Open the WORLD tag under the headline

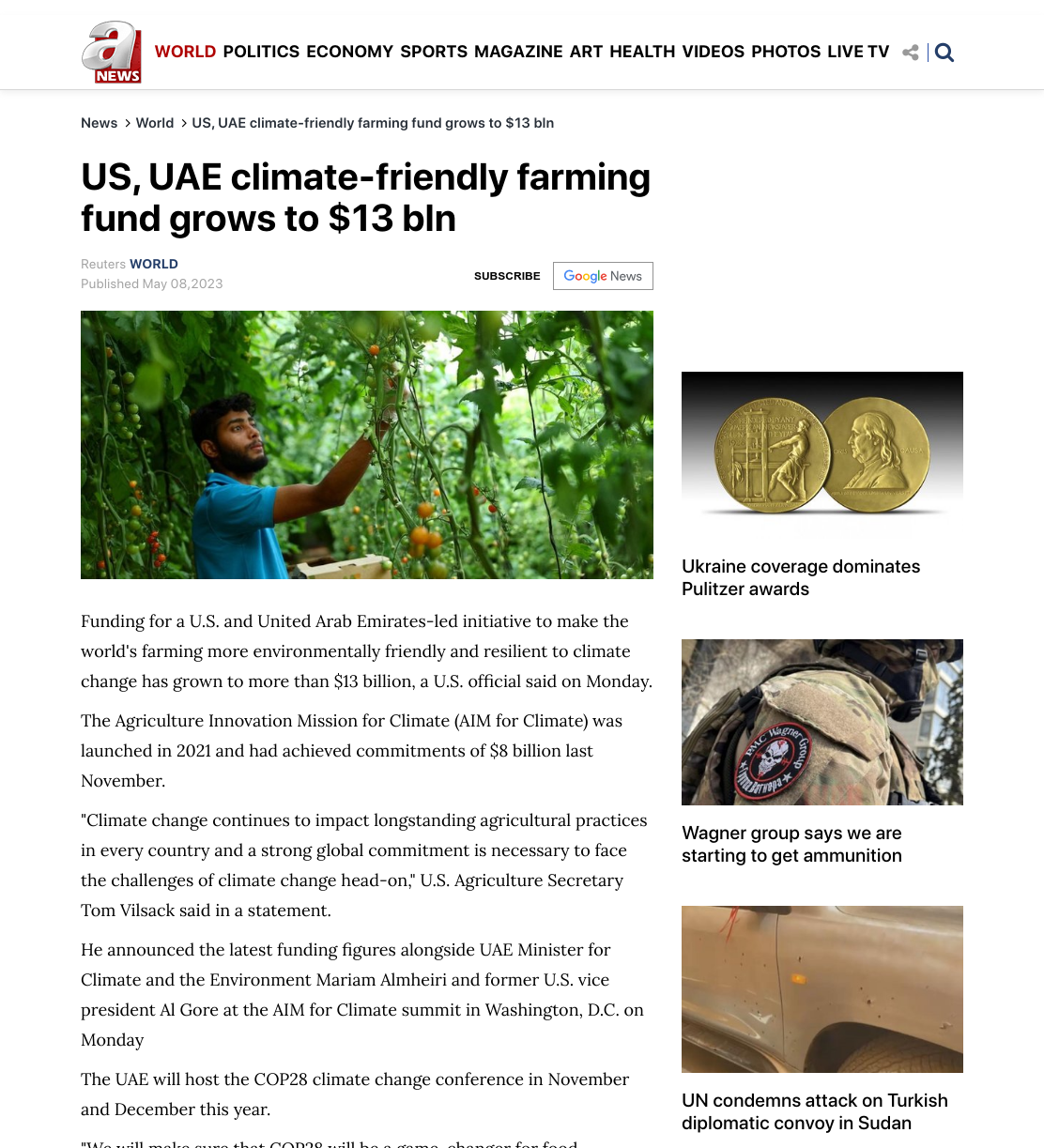point(154,264)
